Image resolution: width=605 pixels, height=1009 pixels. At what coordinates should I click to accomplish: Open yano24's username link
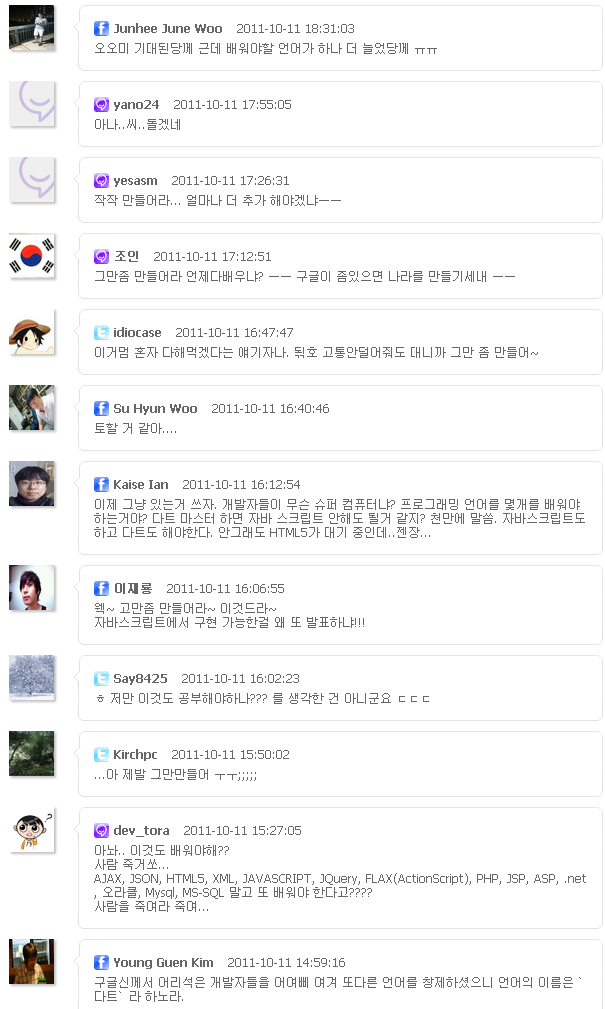pos(136,104)
